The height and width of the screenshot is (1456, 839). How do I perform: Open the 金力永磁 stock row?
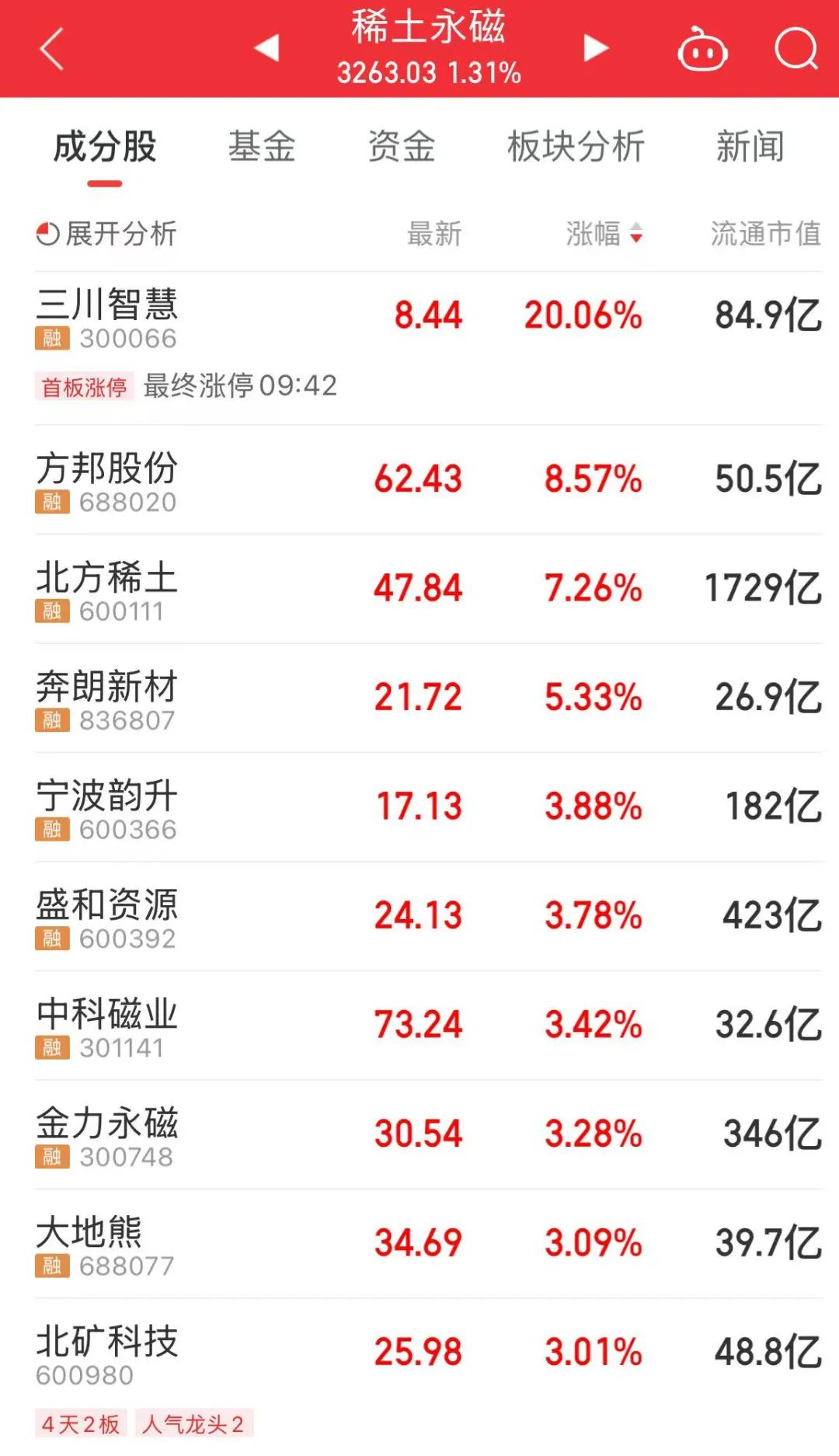point(107,1123)
